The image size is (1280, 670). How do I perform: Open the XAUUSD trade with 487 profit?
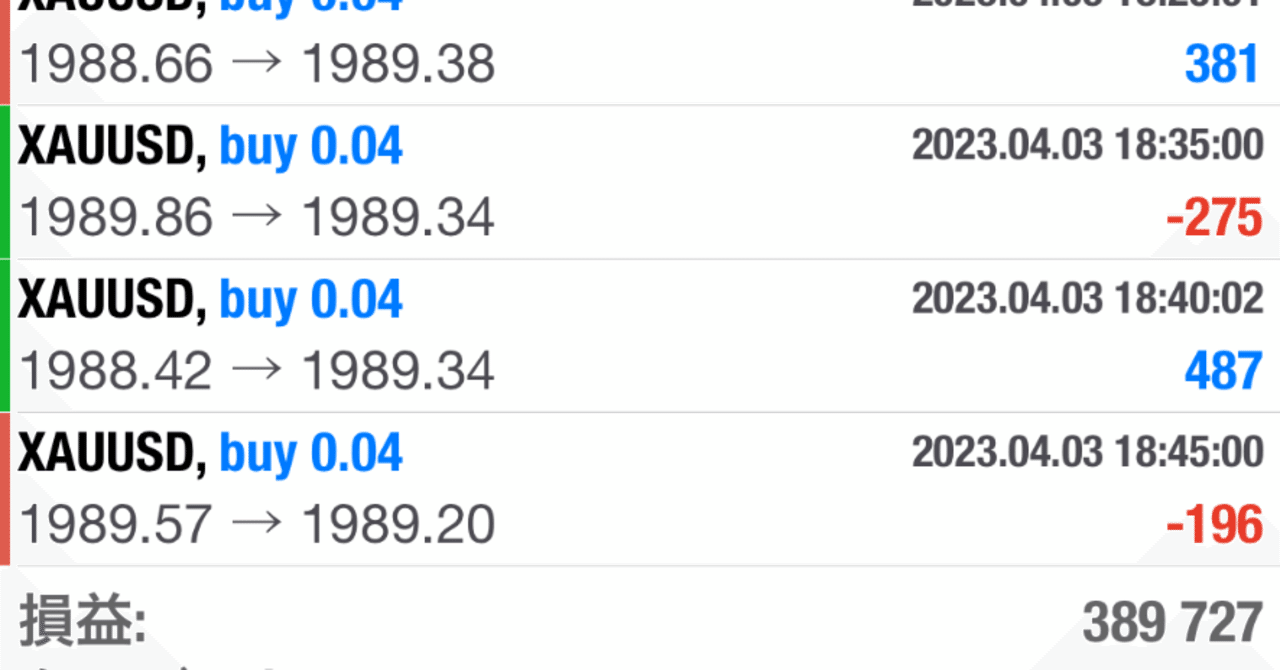point(640,336)
